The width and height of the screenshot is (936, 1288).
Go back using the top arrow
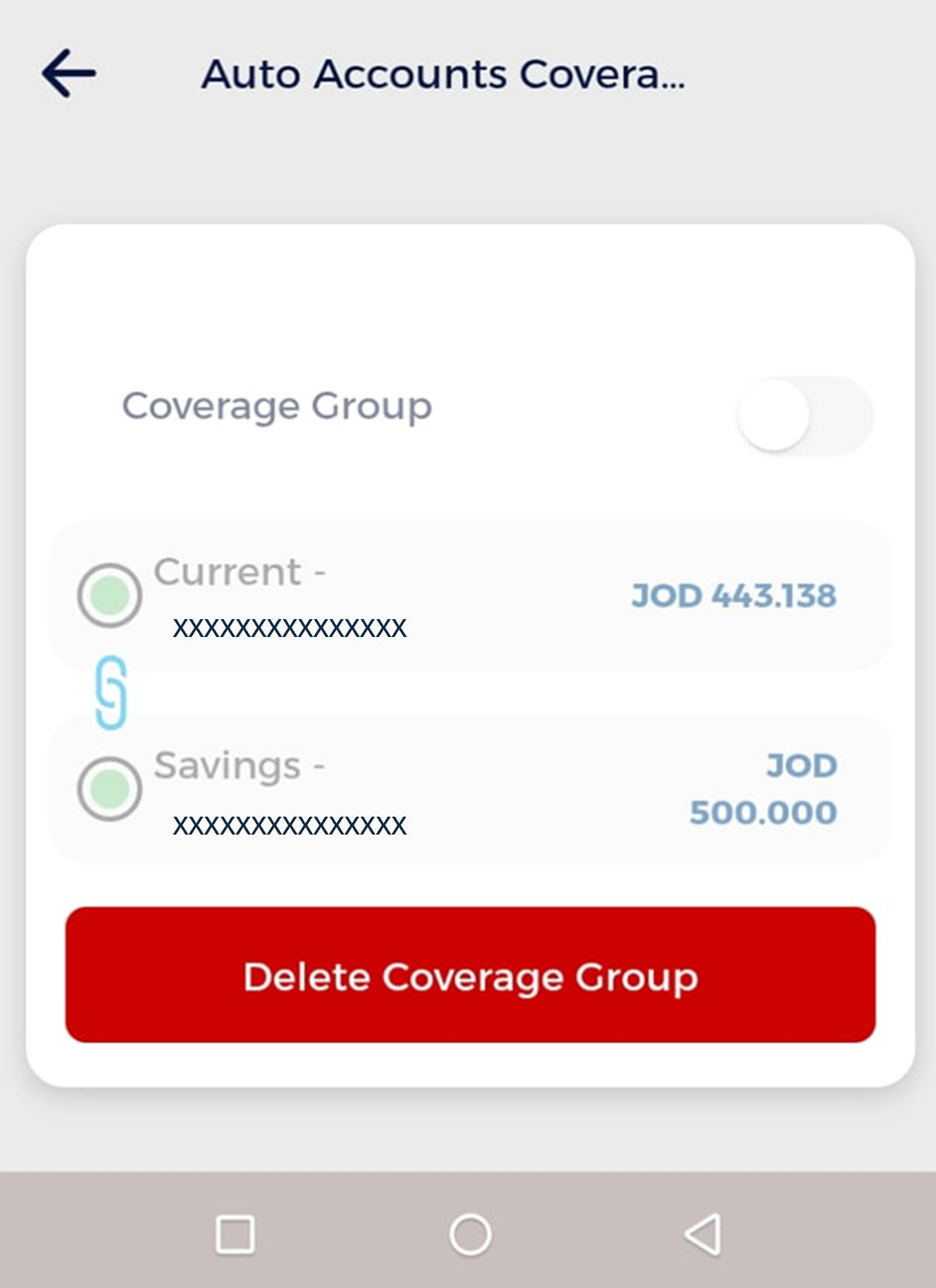(x=68, y=74)
